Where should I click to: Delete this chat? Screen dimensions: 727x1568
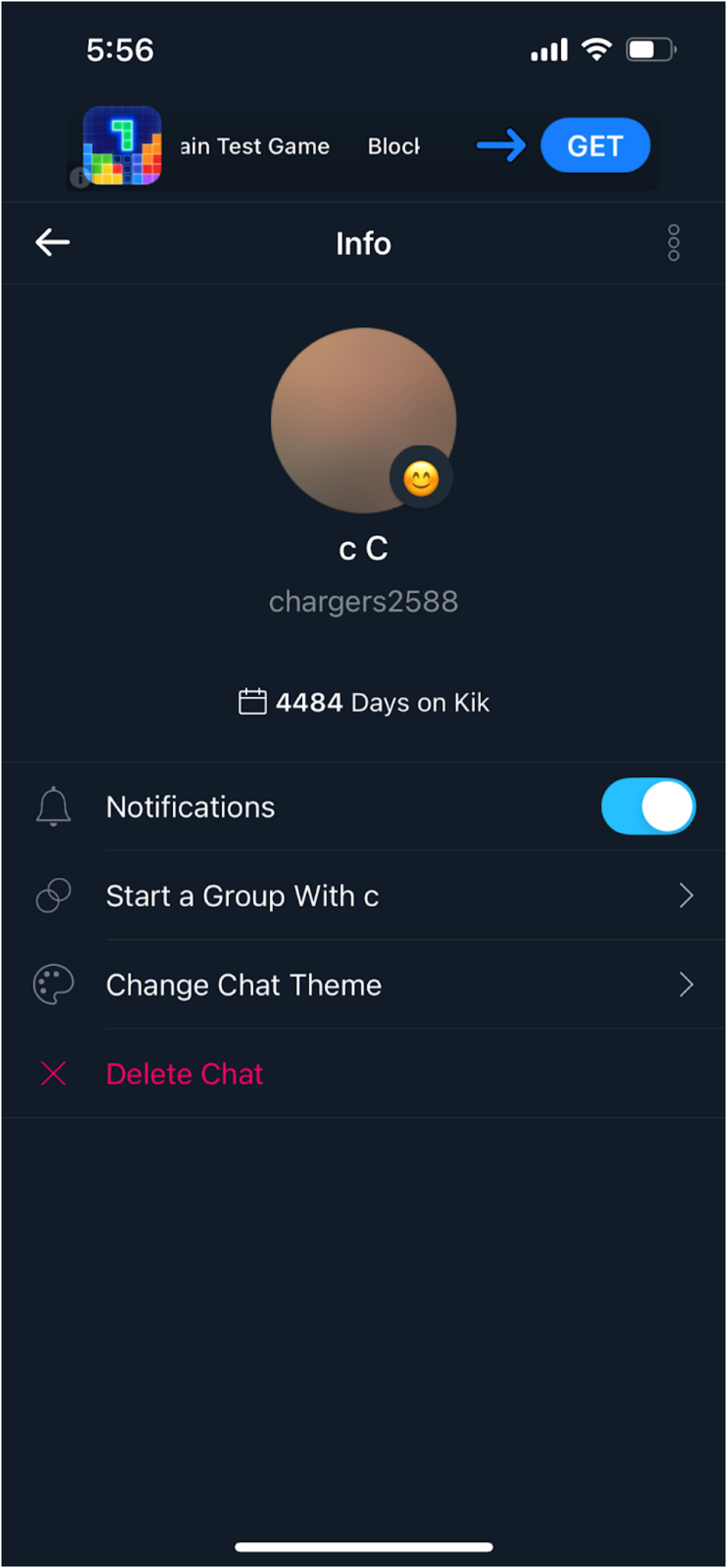pyautogui.click(x=185, y=1074)
